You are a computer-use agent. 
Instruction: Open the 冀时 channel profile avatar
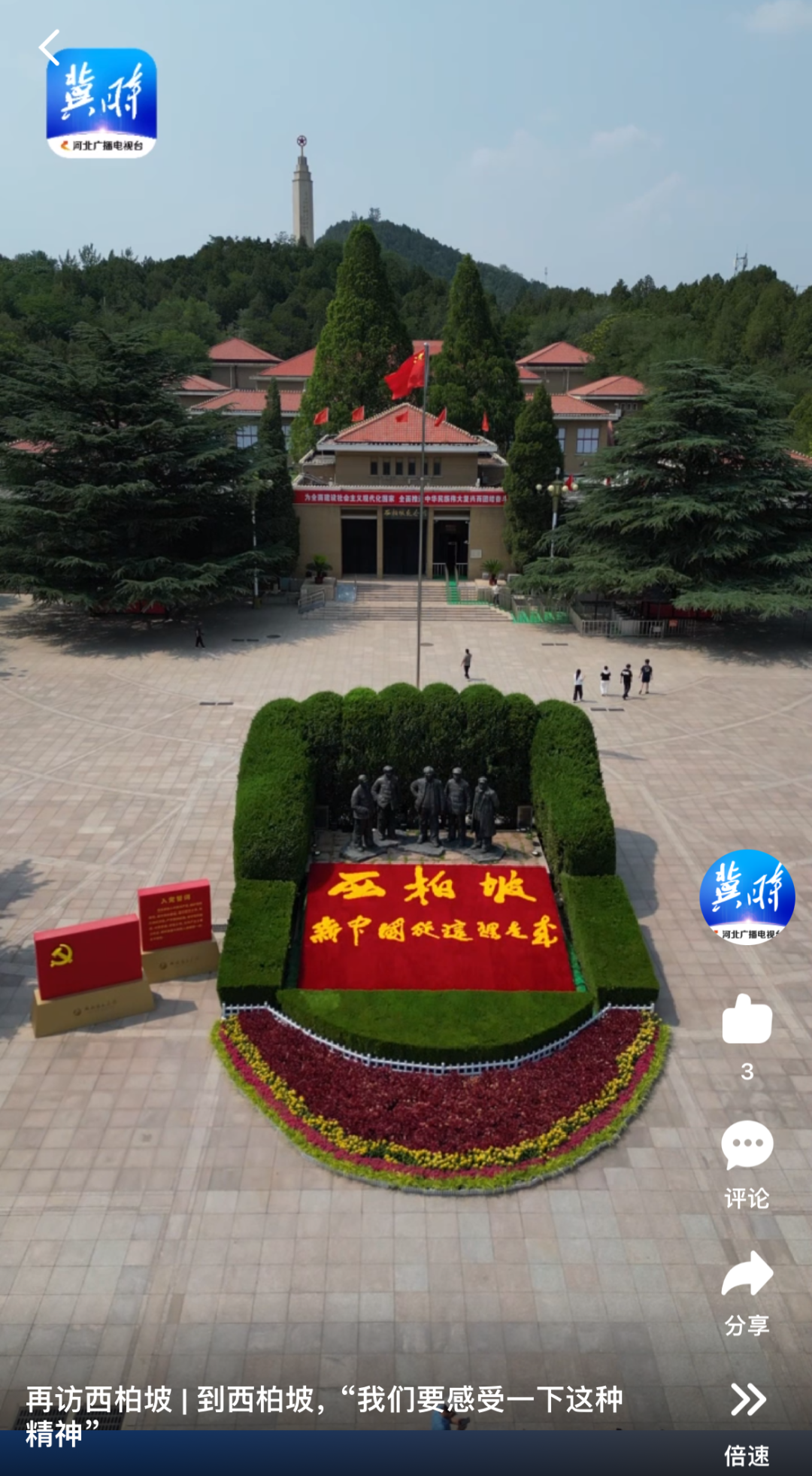[x=747, y=896]
